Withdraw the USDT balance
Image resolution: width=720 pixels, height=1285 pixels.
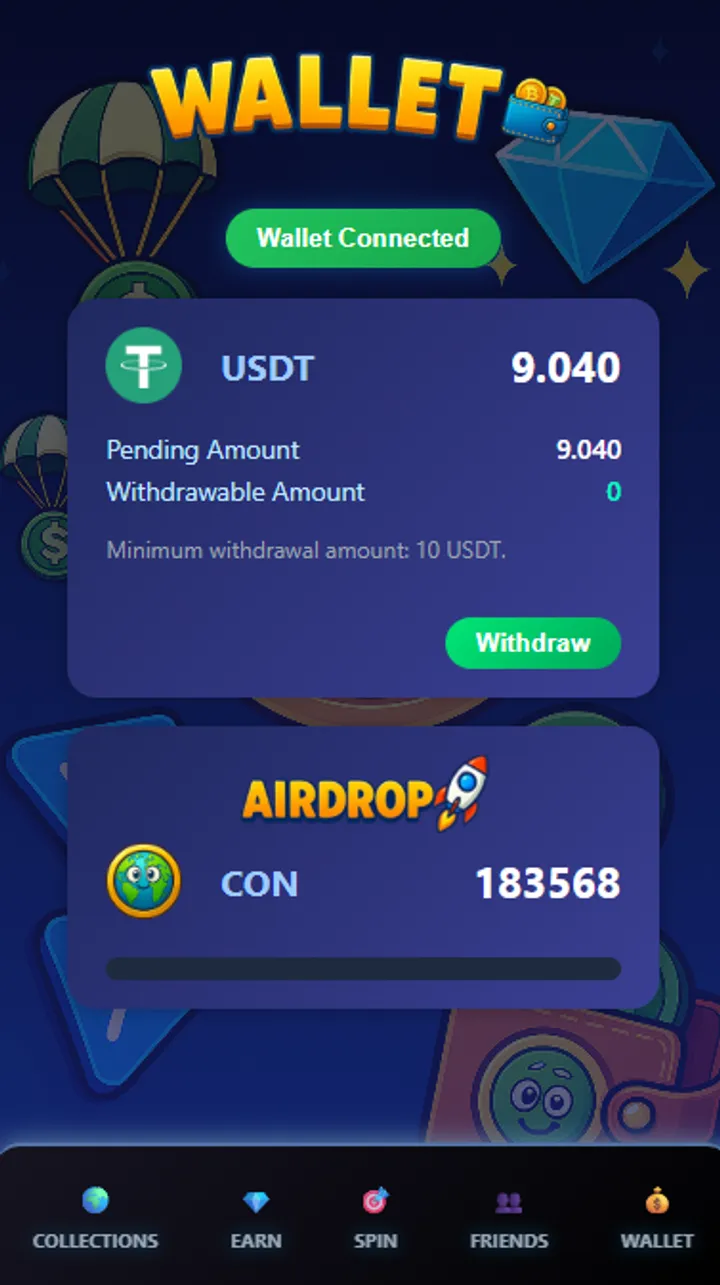click(x=532, y=642)
